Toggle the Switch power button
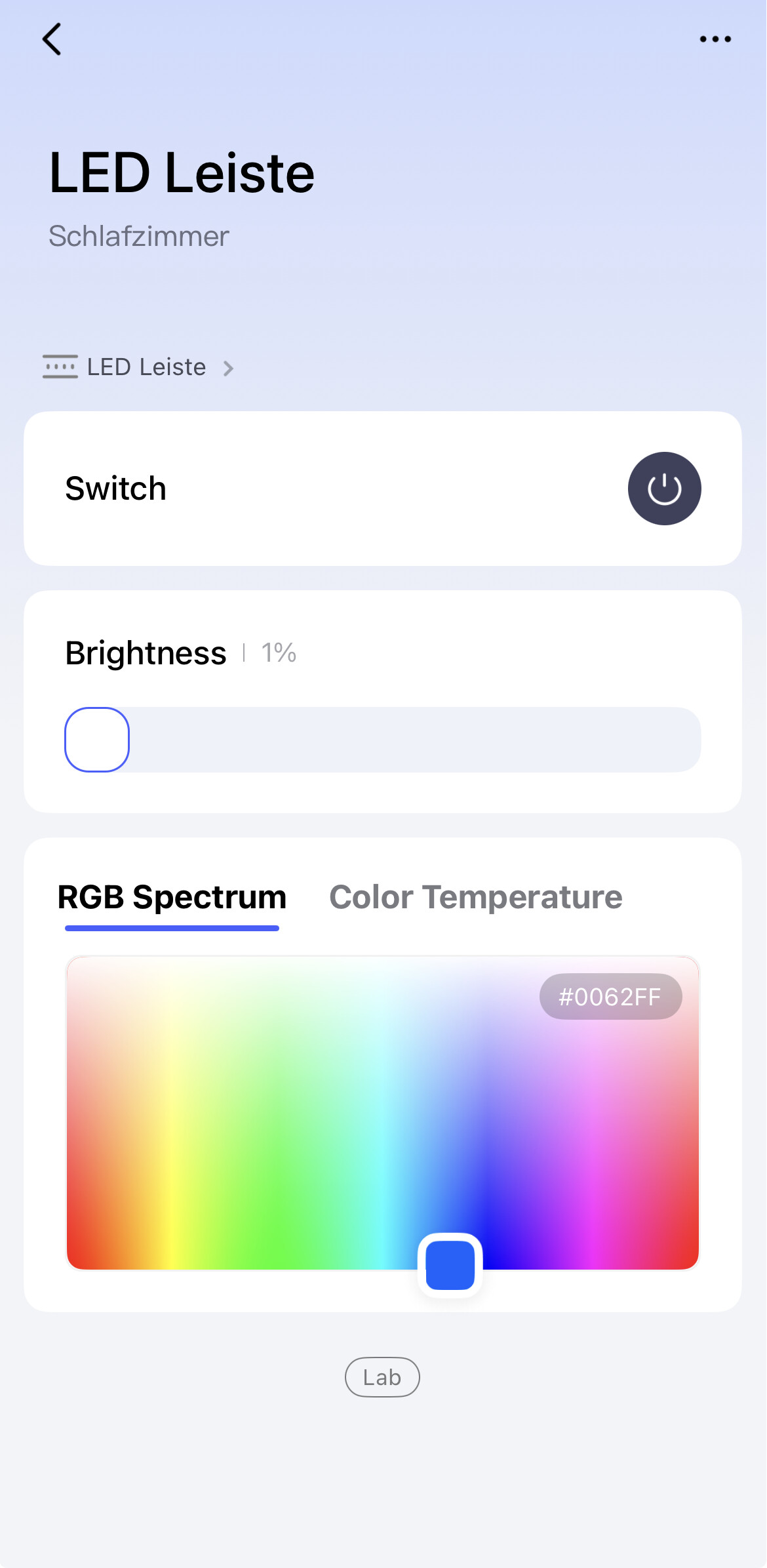Screen dimensions: 767x1568 pyautogui.click(x=664, y=489)
